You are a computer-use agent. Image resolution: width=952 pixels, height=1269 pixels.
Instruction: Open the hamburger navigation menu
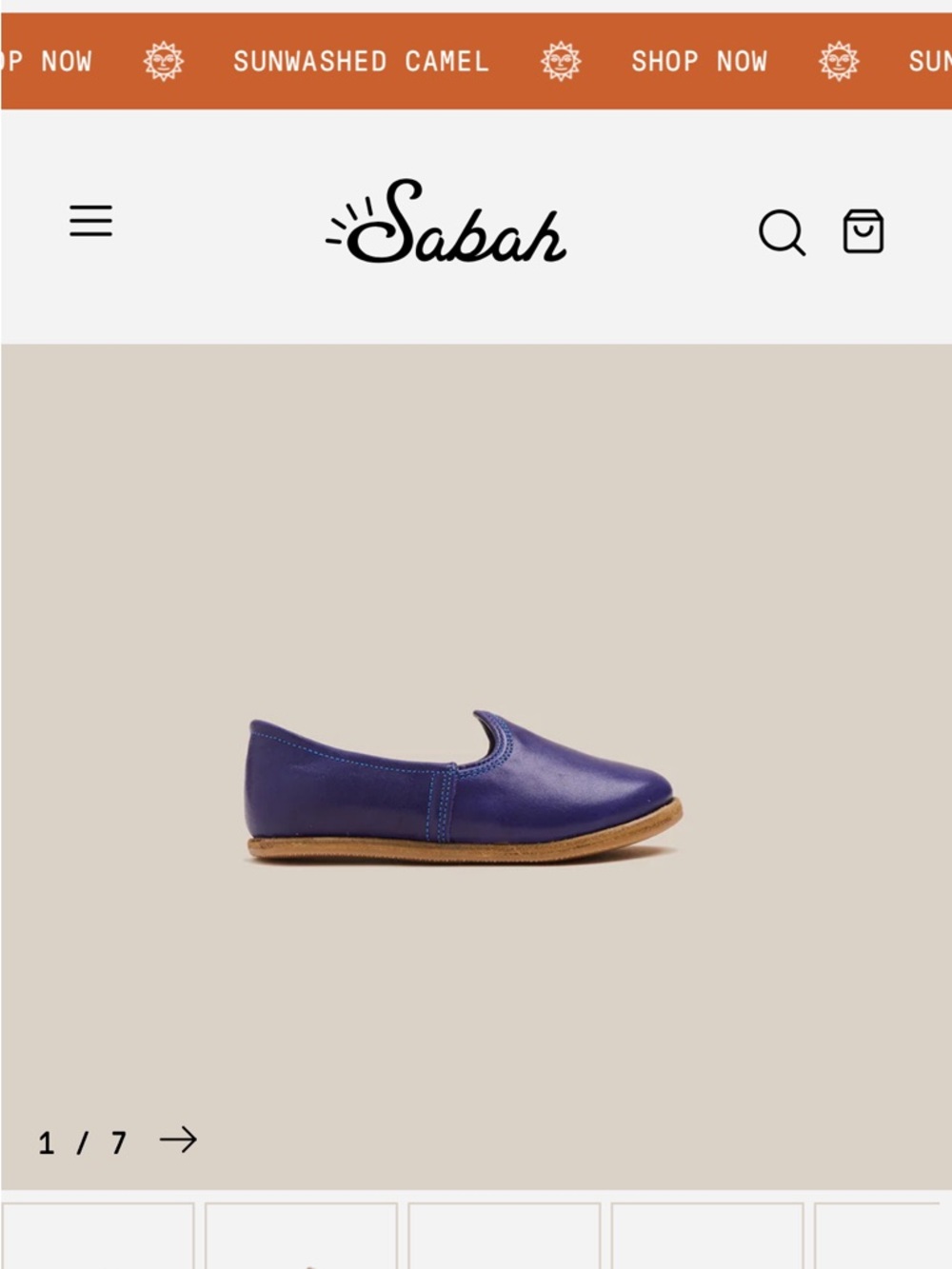pyautogui.click(x=92, y=221)
